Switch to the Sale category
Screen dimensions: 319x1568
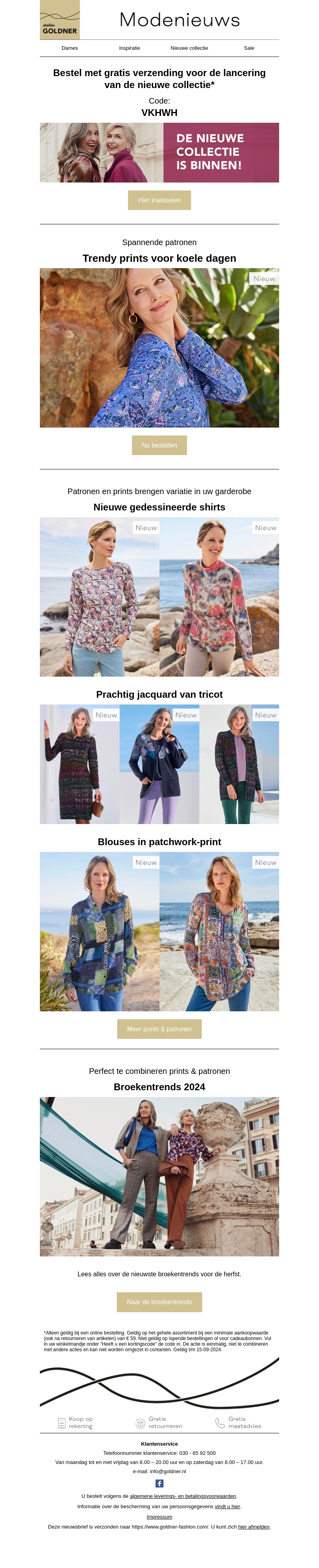(x=249, y=48)
